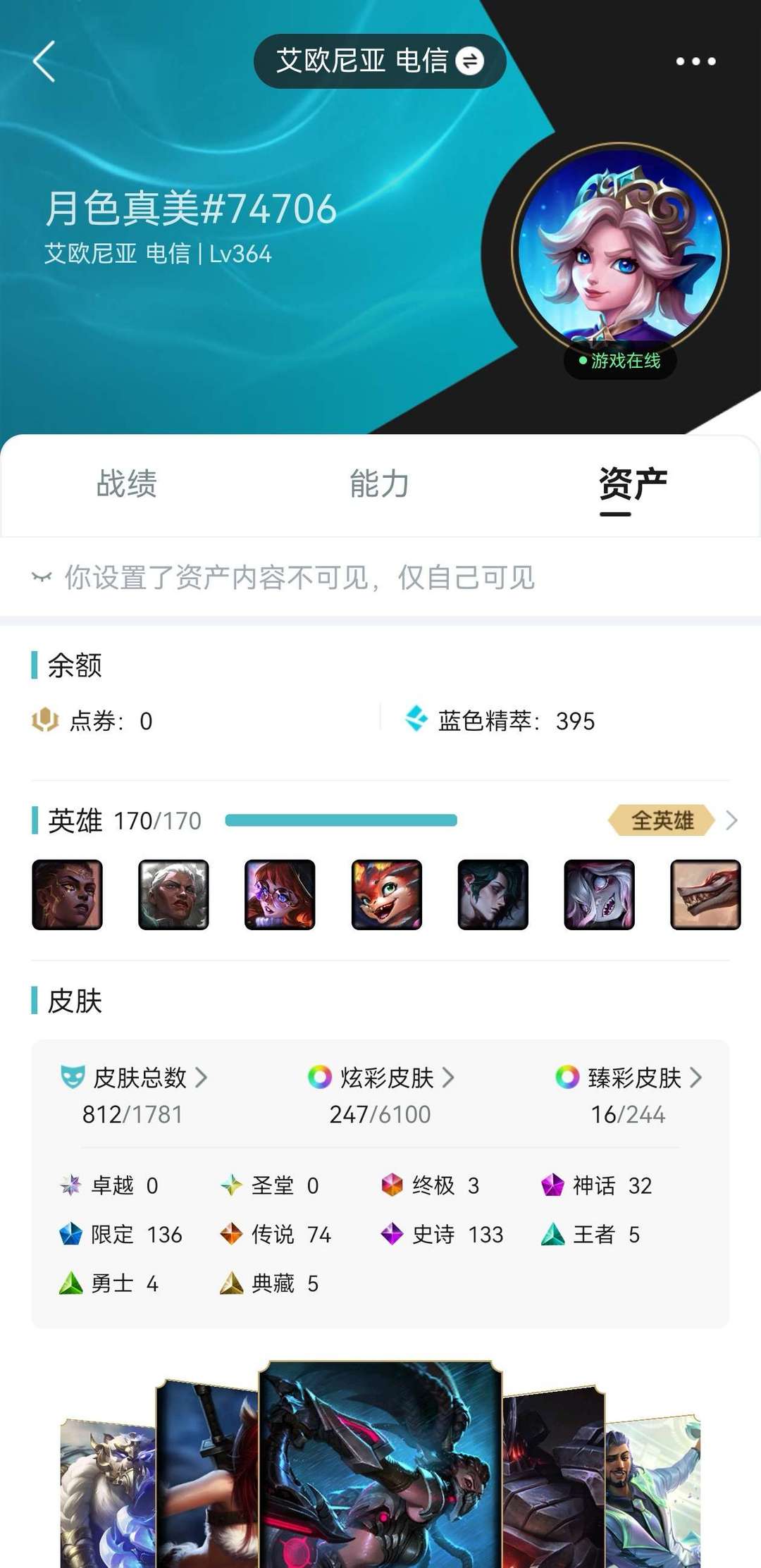
Task: Switch server via 艾欧尼亚 电信 selector
Action: pyautogui.click(x=380, y=61)
